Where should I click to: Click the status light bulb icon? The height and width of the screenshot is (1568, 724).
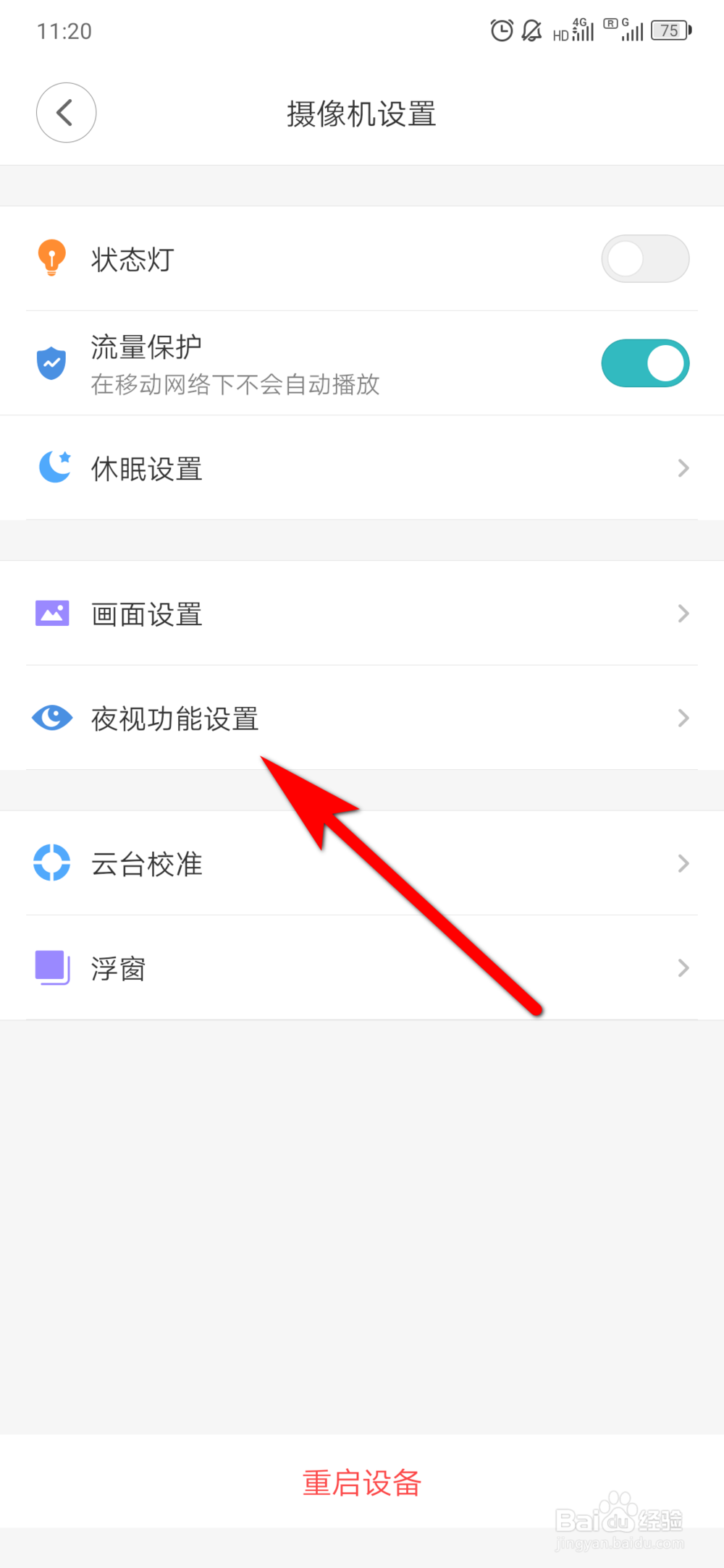coord(51,258)
